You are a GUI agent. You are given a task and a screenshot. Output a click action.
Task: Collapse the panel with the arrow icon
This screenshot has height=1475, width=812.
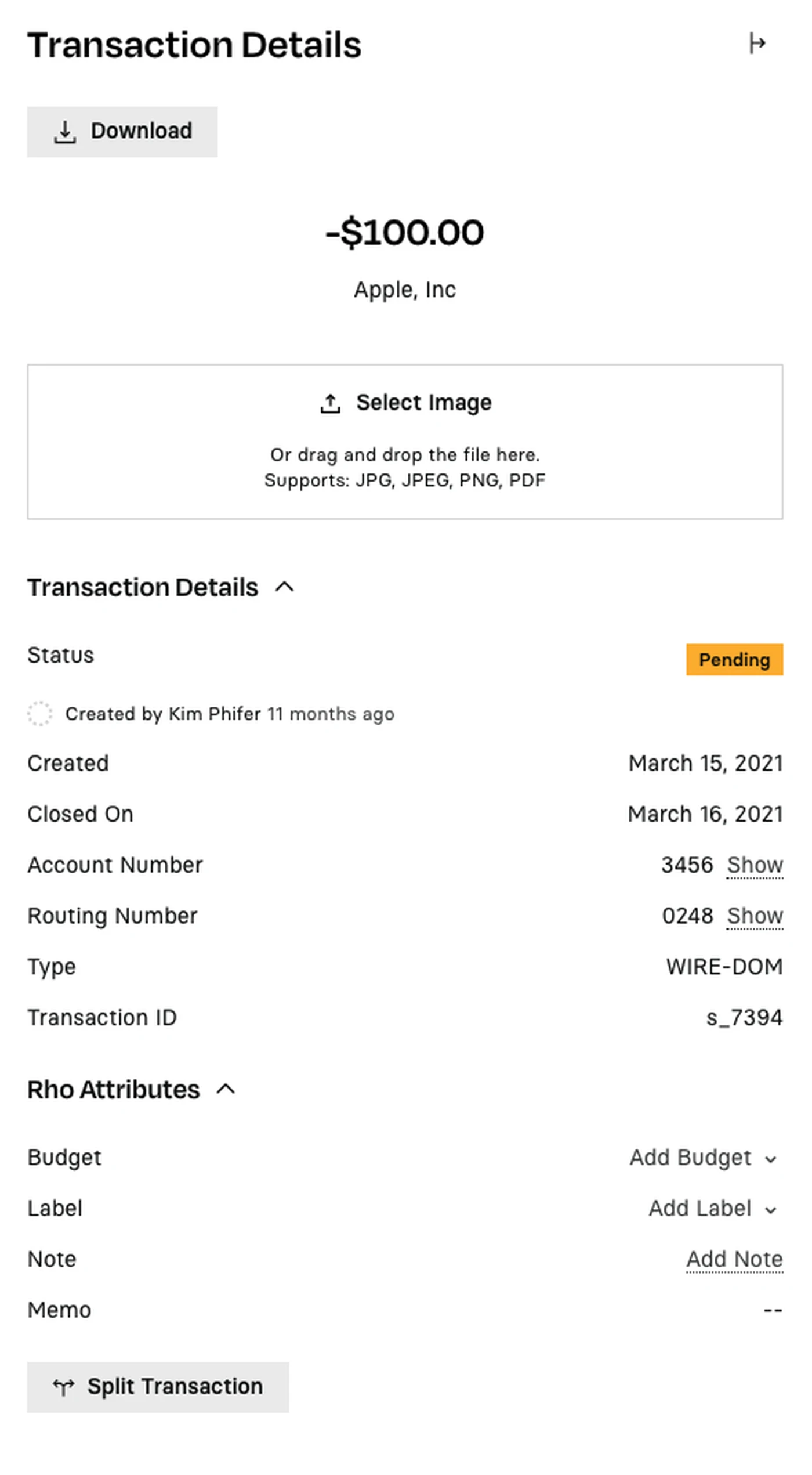[x=757, y=44]
